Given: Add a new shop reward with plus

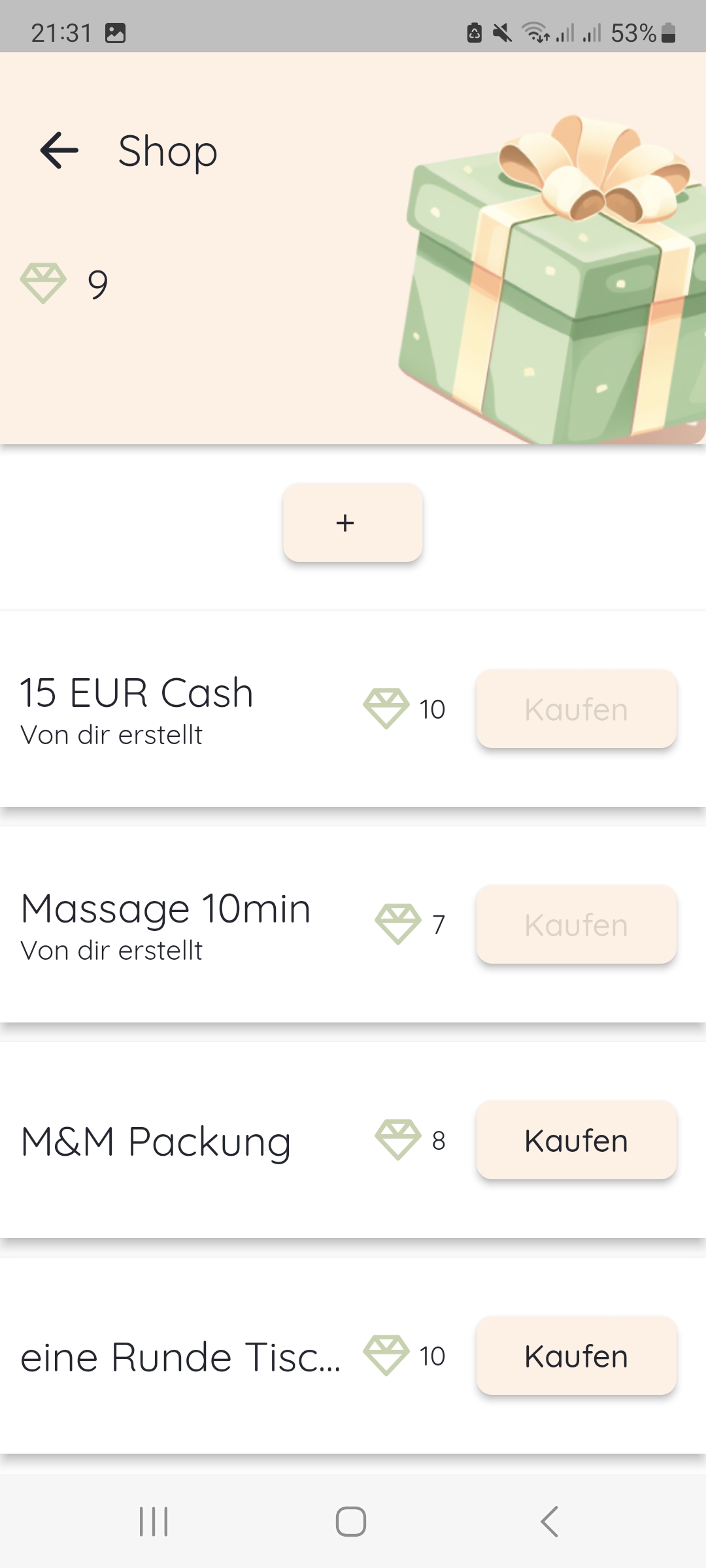Looking at the screenshot, I should coord(352,523).
